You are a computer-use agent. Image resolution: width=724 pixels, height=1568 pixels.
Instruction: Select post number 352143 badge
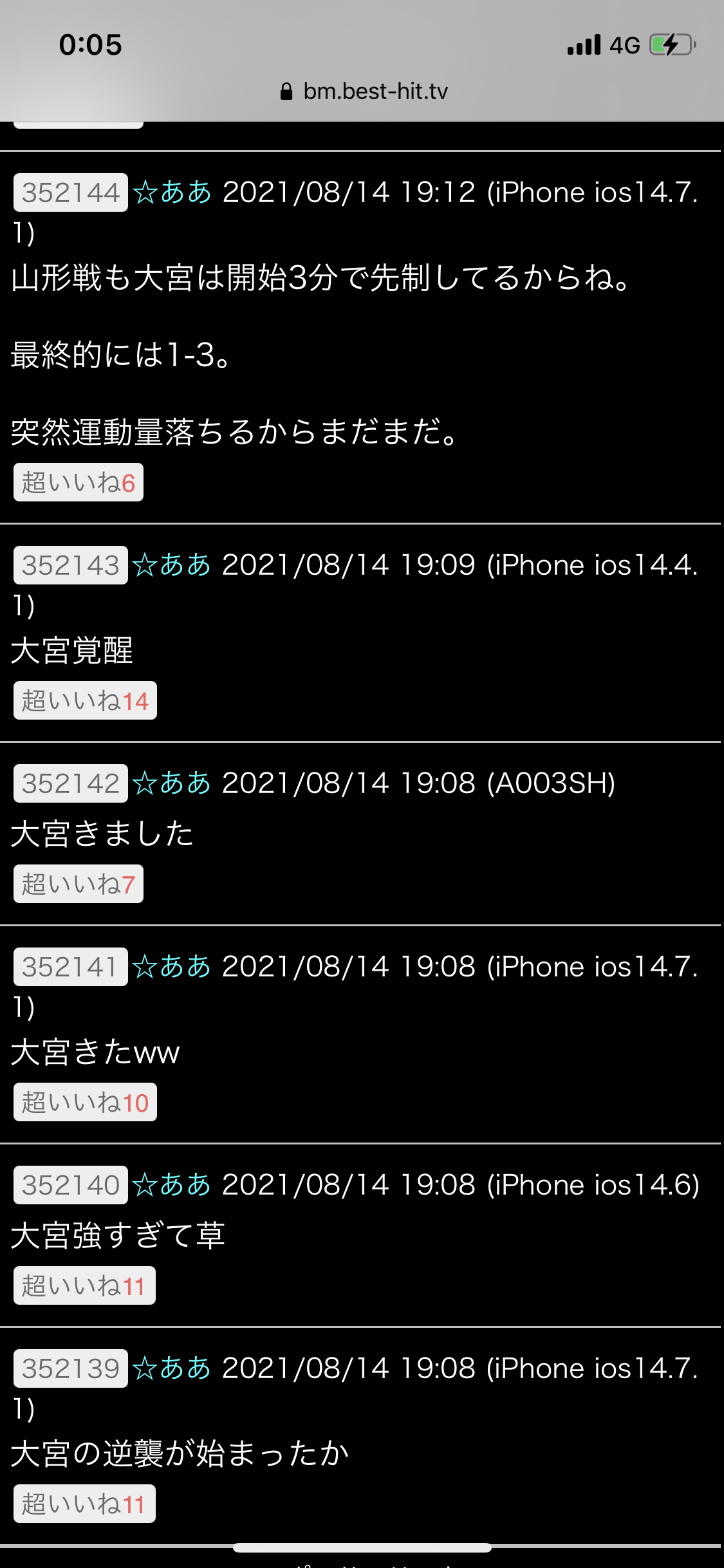(71, 565)
